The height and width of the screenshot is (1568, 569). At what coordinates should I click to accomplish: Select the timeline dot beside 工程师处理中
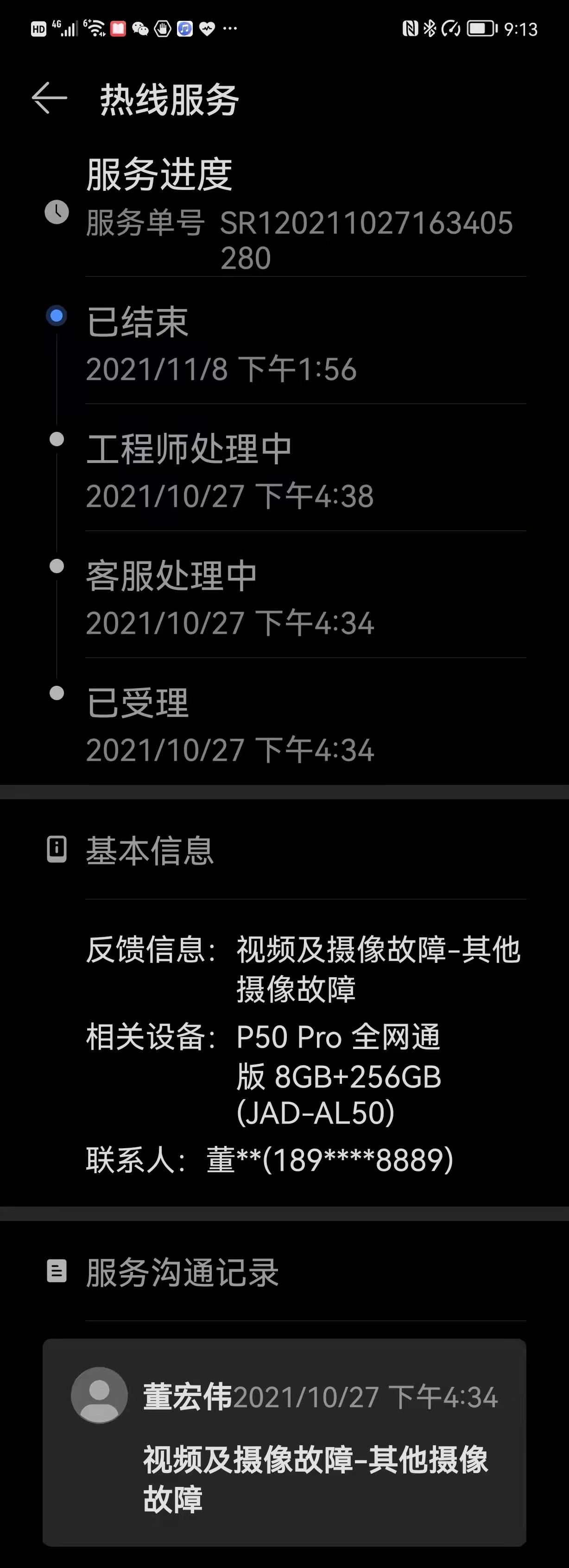[57, 439]
